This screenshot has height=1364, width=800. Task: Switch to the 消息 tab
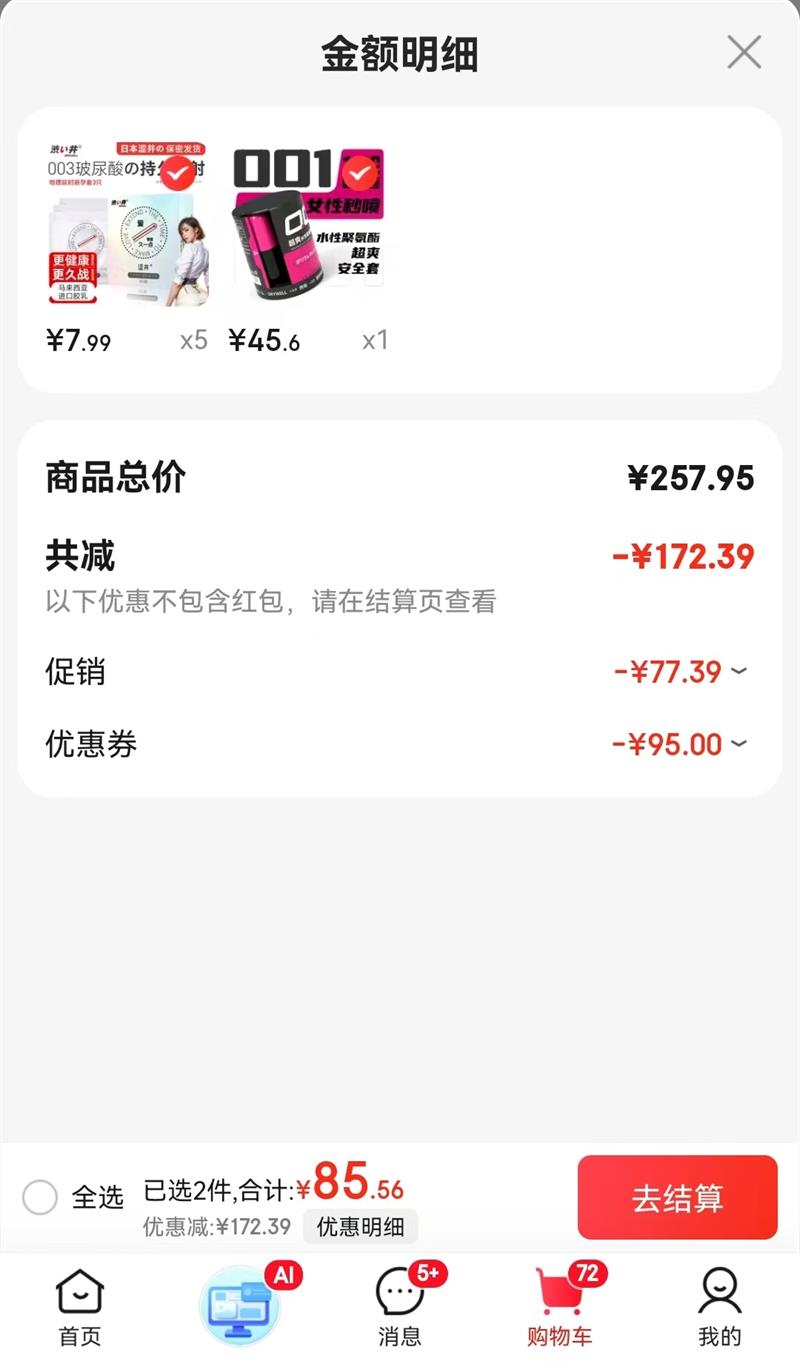[x=400, y=1308]
